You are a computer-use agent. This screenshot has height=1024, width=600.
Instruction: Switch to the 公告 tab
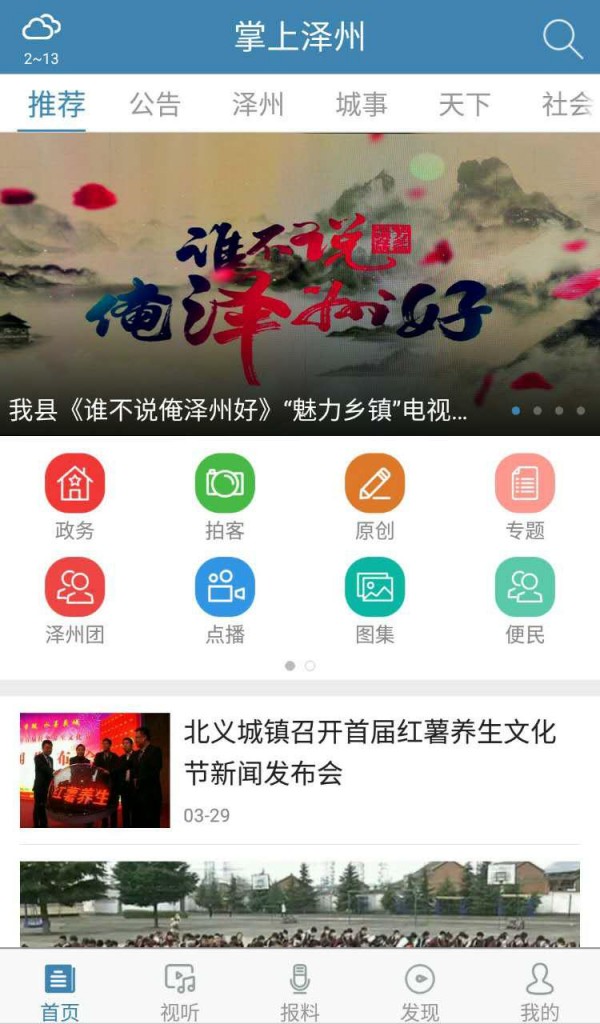(155, 104)
